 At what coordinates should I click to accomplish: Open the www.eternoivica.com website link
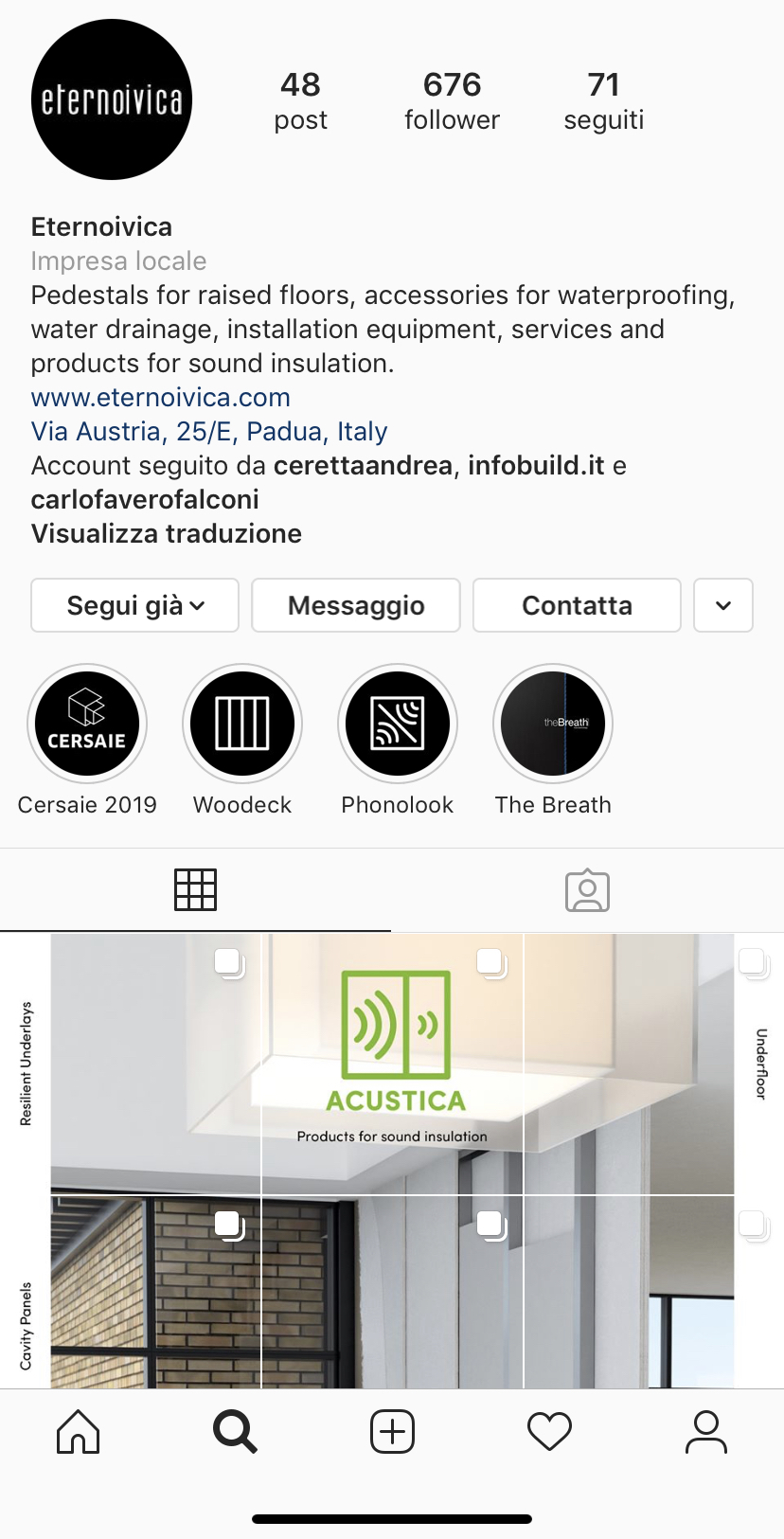161,398
